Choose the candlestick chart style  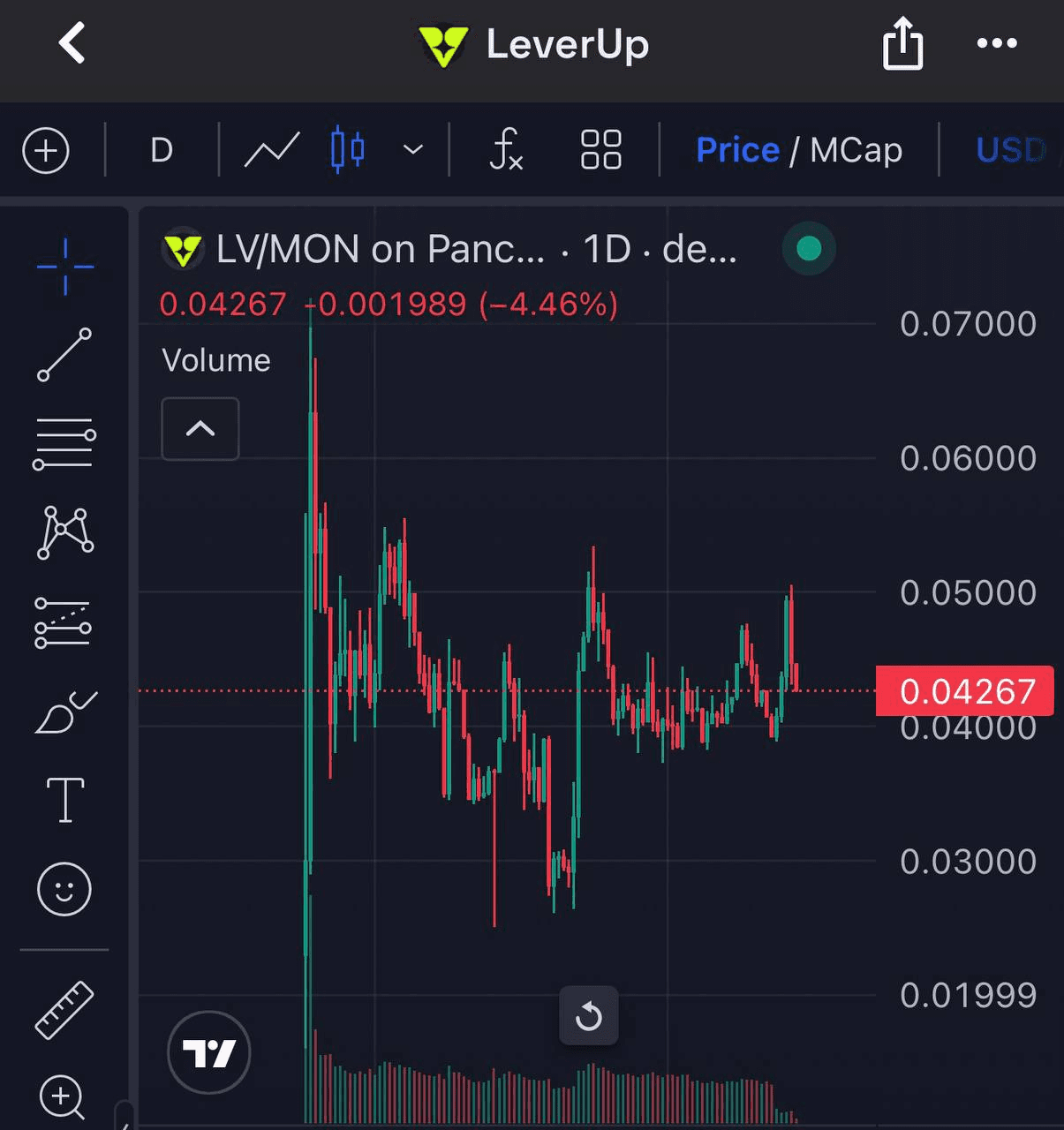pyautogui.click(x=347, y=150)
